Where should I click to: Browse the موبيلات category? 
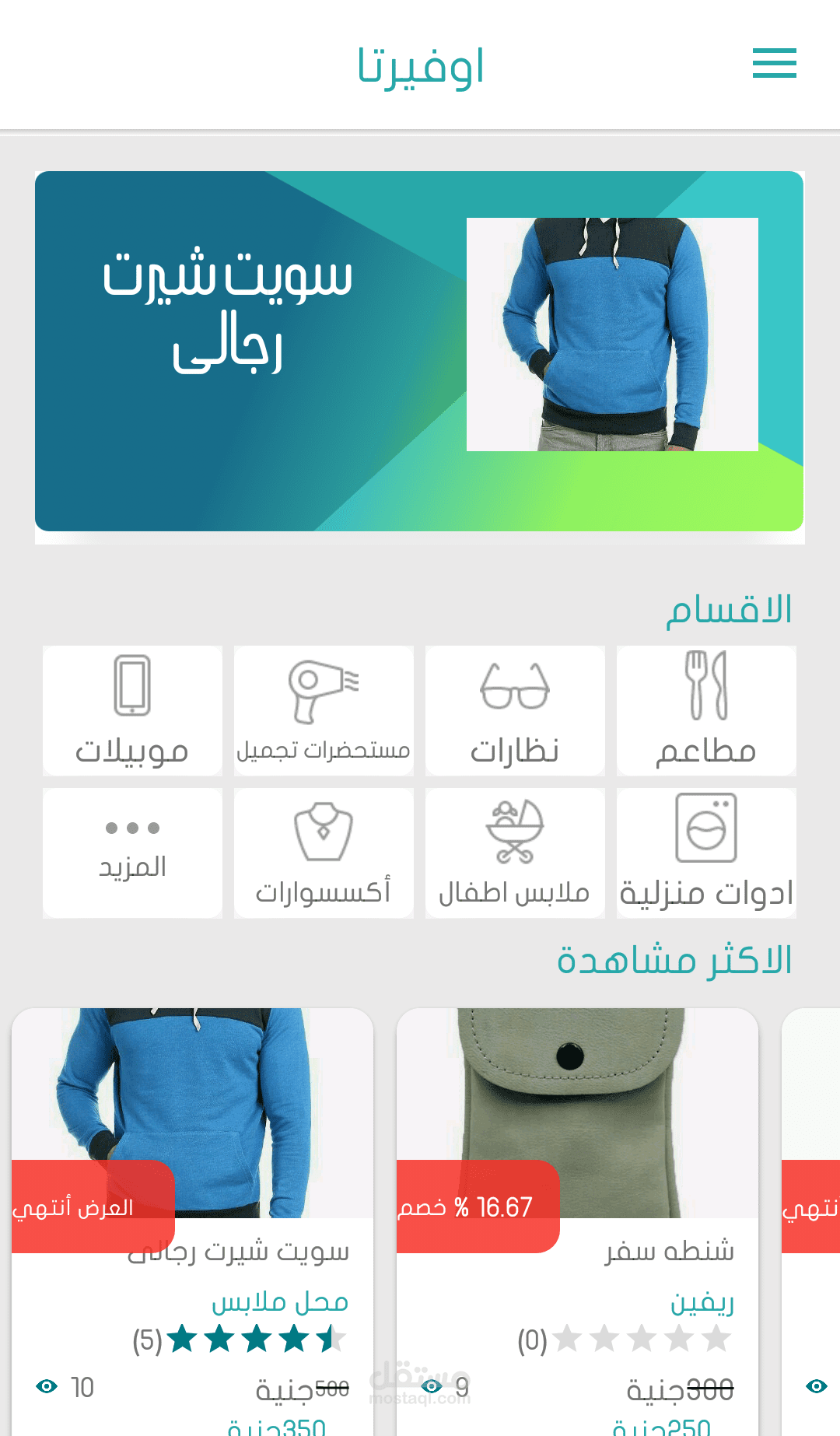point(132,710)
